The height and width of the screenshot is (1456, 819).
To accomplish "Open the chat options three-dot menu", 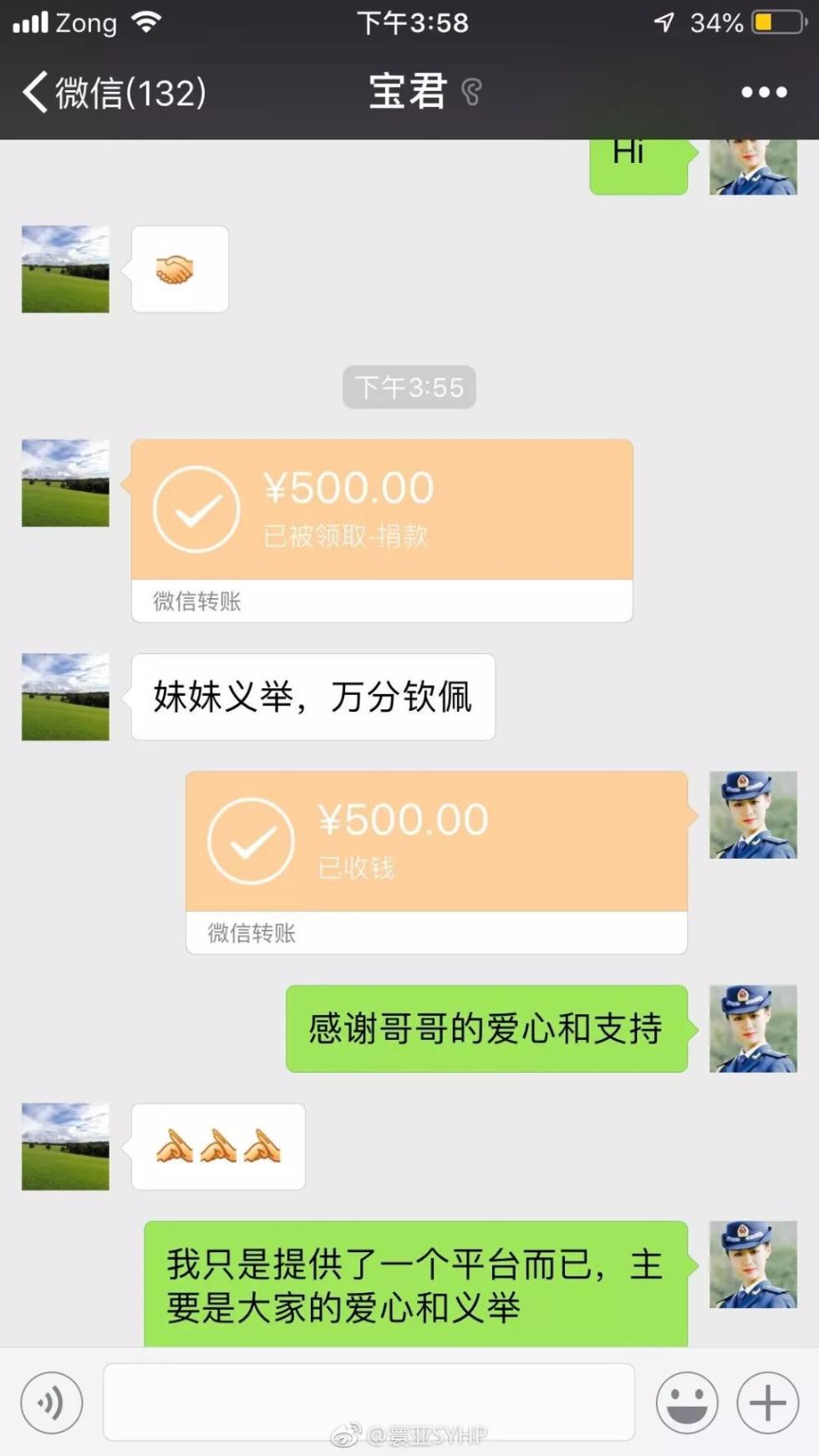I will click(x=764, y=92).
